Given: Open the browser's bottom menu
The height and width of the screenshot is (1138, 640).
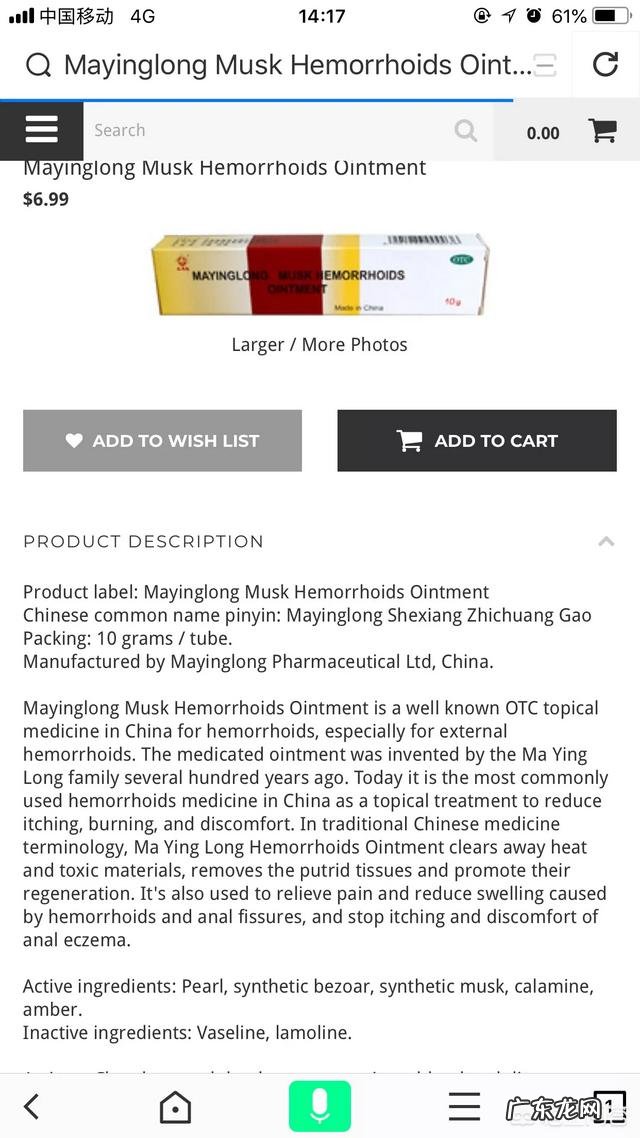Looking at the screenshot, I should pyautogui.click(x=464, y=1106).
